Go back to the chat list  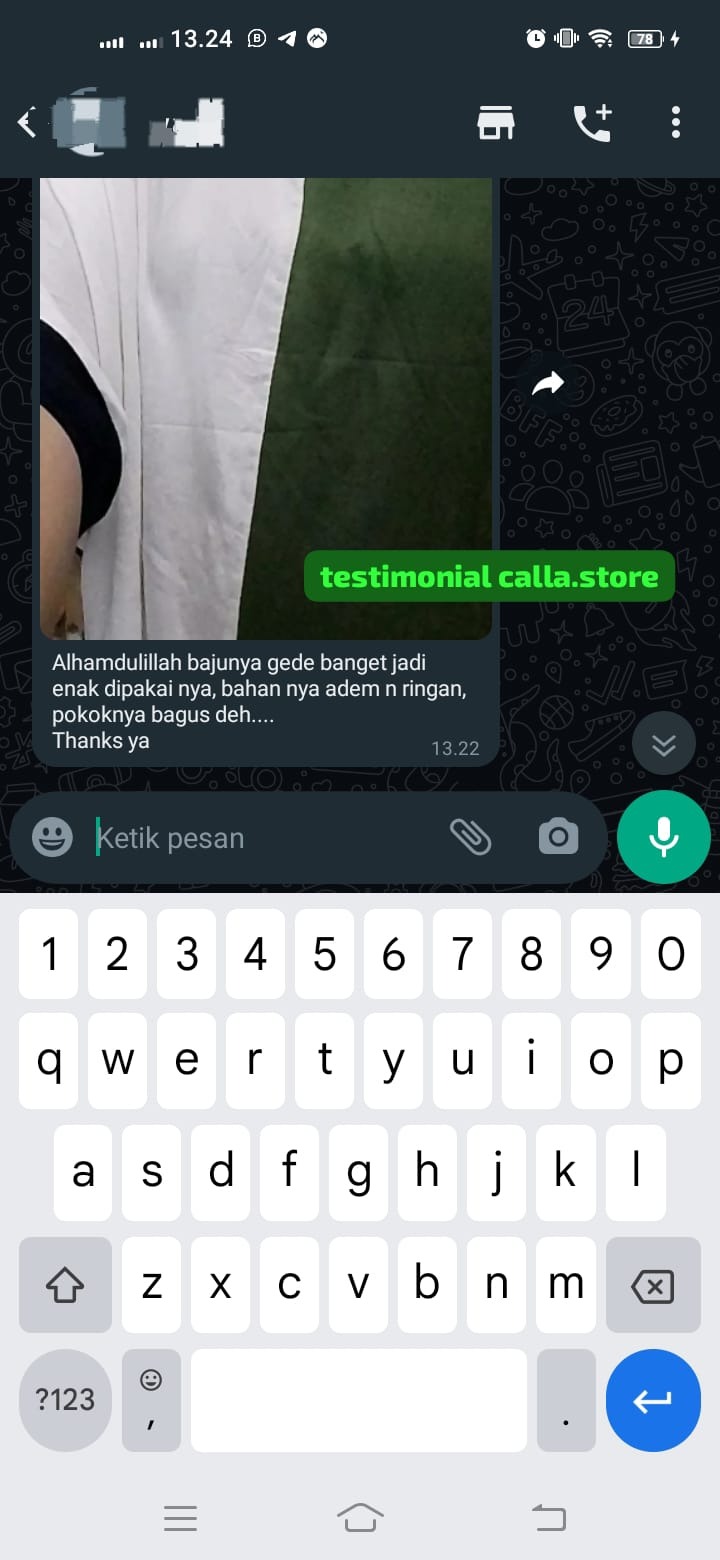pos(27,123)
